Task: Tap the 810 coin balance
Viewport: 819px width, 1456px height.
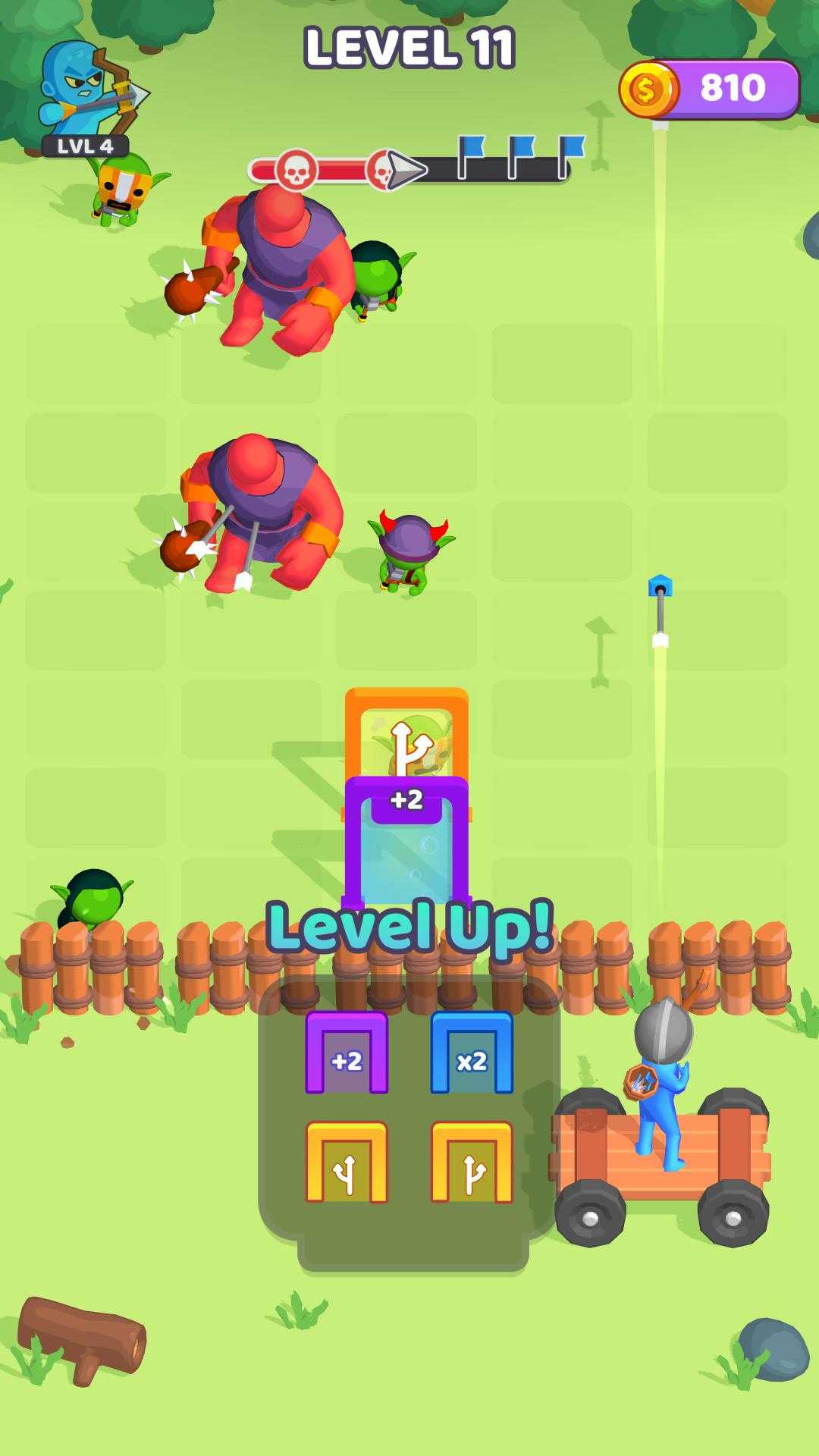Action: tap(709, 89)
